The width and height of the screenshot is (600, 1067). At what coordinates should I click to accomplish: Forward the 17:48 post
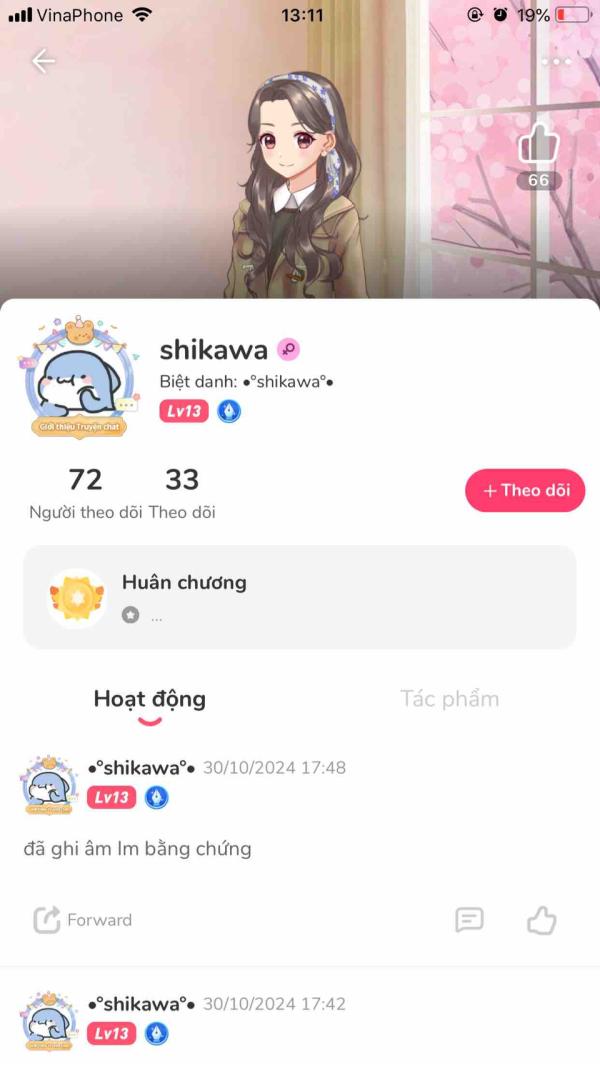click(x=83, y=920)
